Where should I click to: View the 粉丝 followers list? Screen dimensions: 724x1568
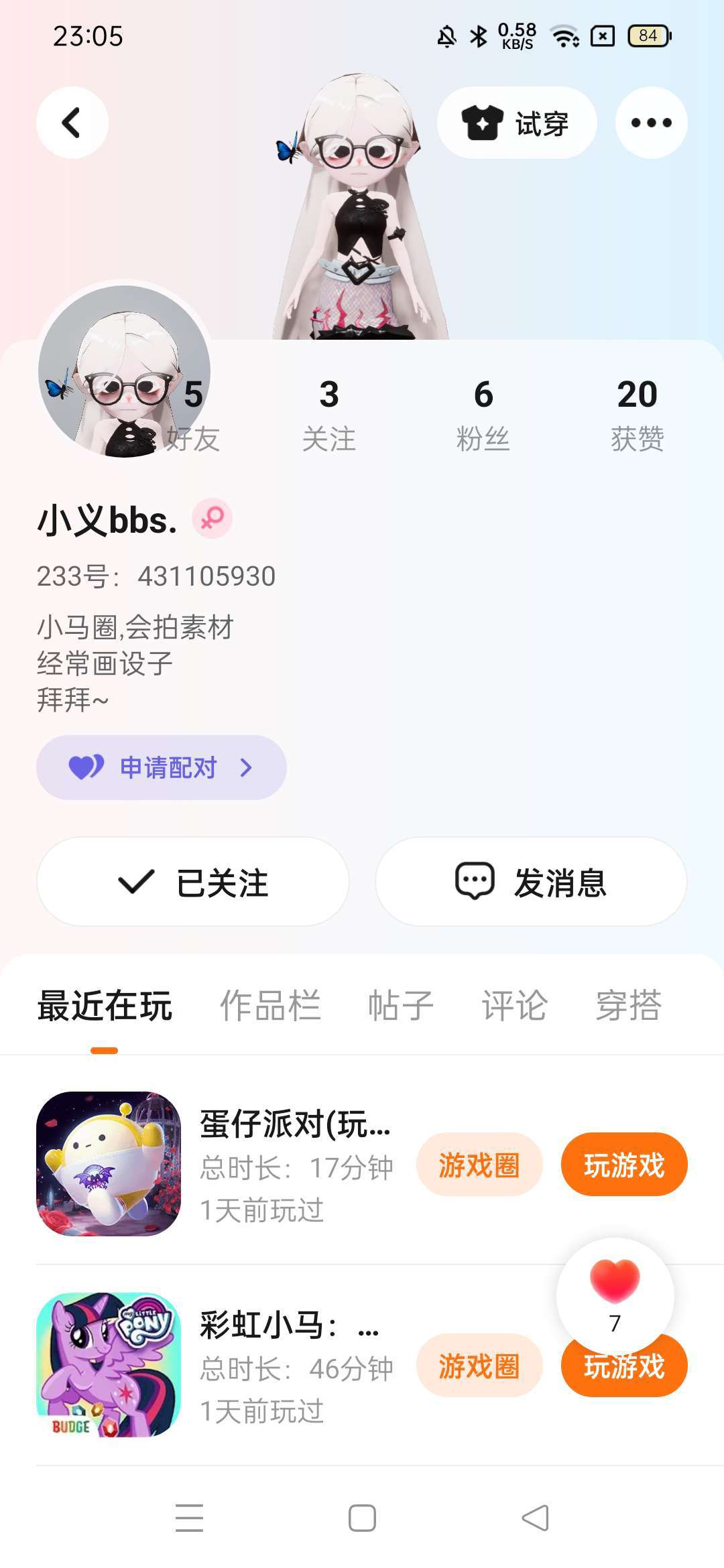[483, 413]
